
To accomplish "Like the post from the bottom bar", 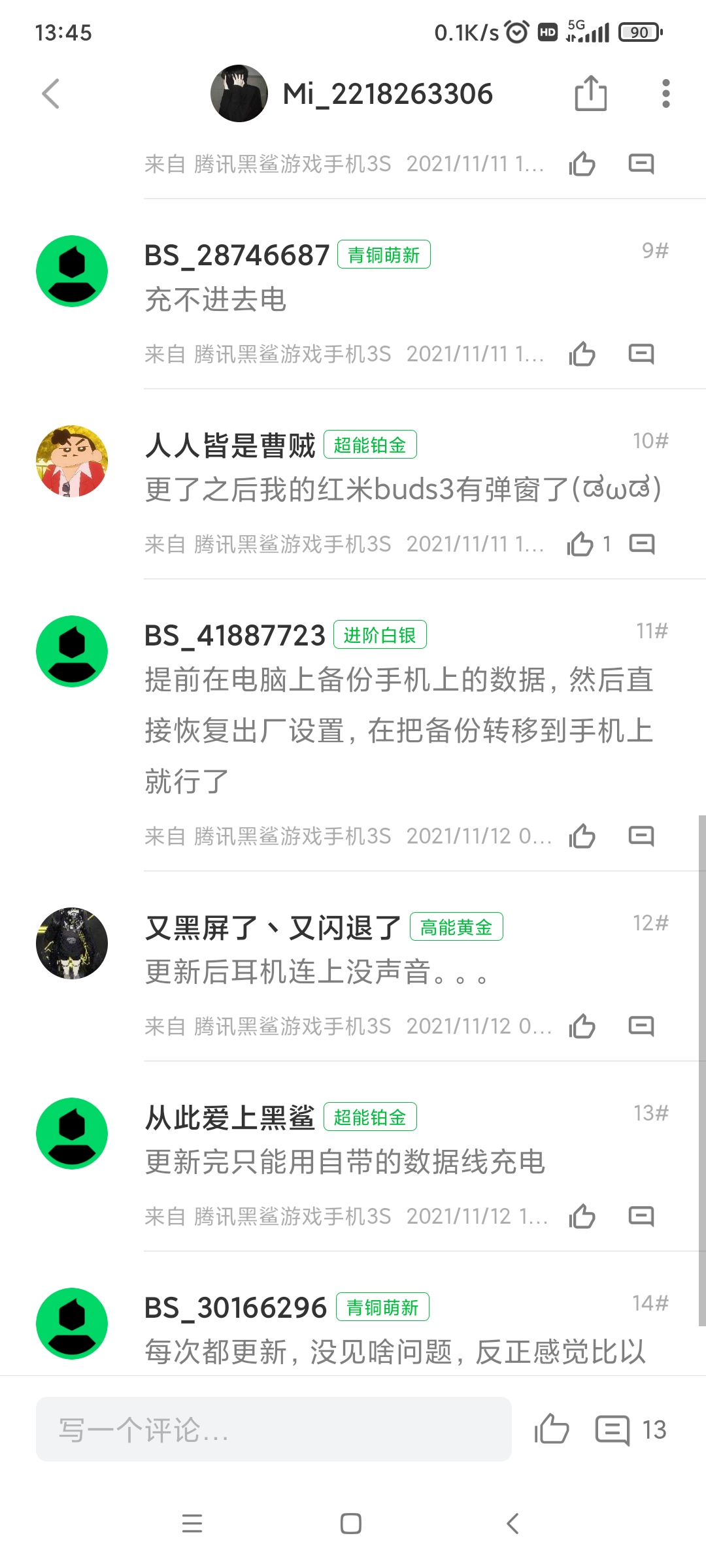I will coord(552,1429).
